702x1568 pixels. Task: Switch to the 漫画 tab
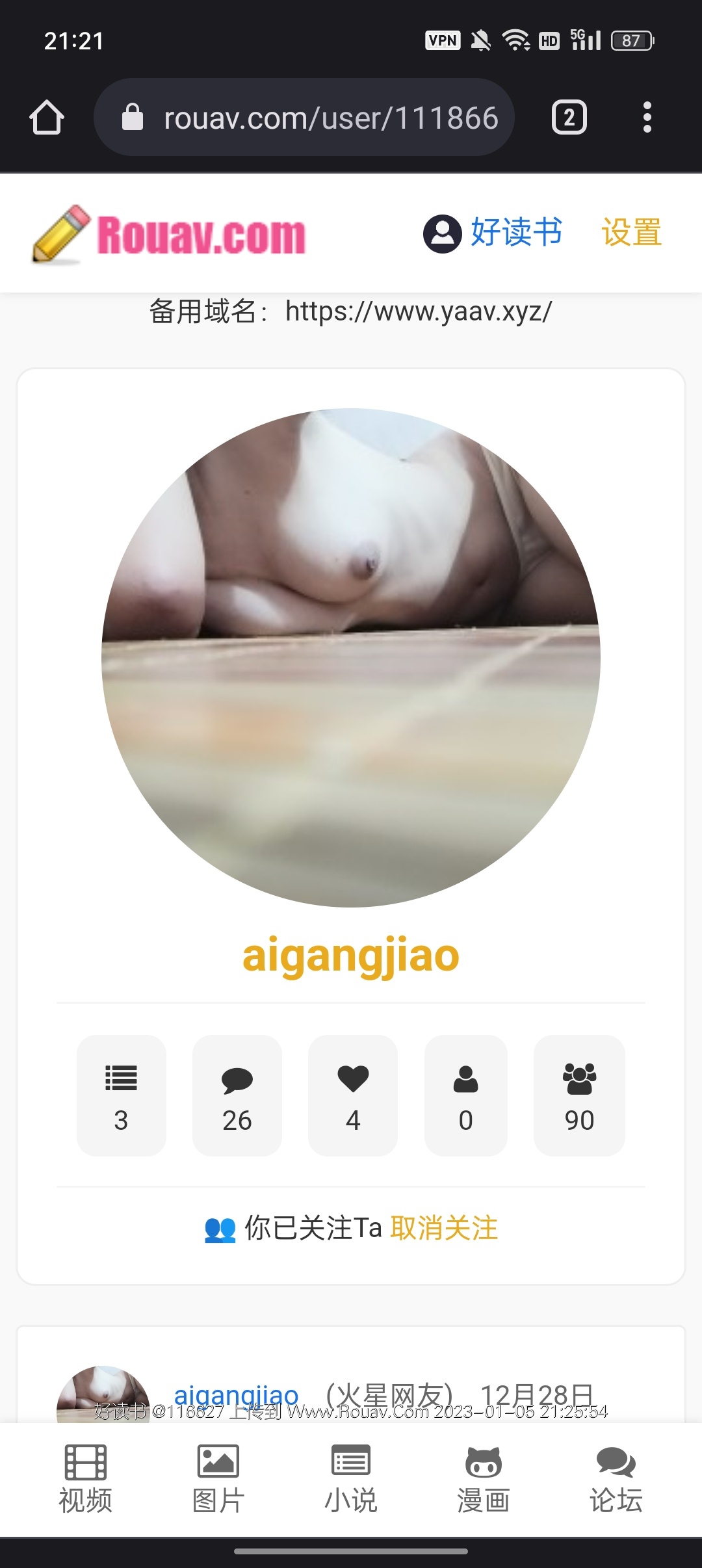(x=484, y=1479)
